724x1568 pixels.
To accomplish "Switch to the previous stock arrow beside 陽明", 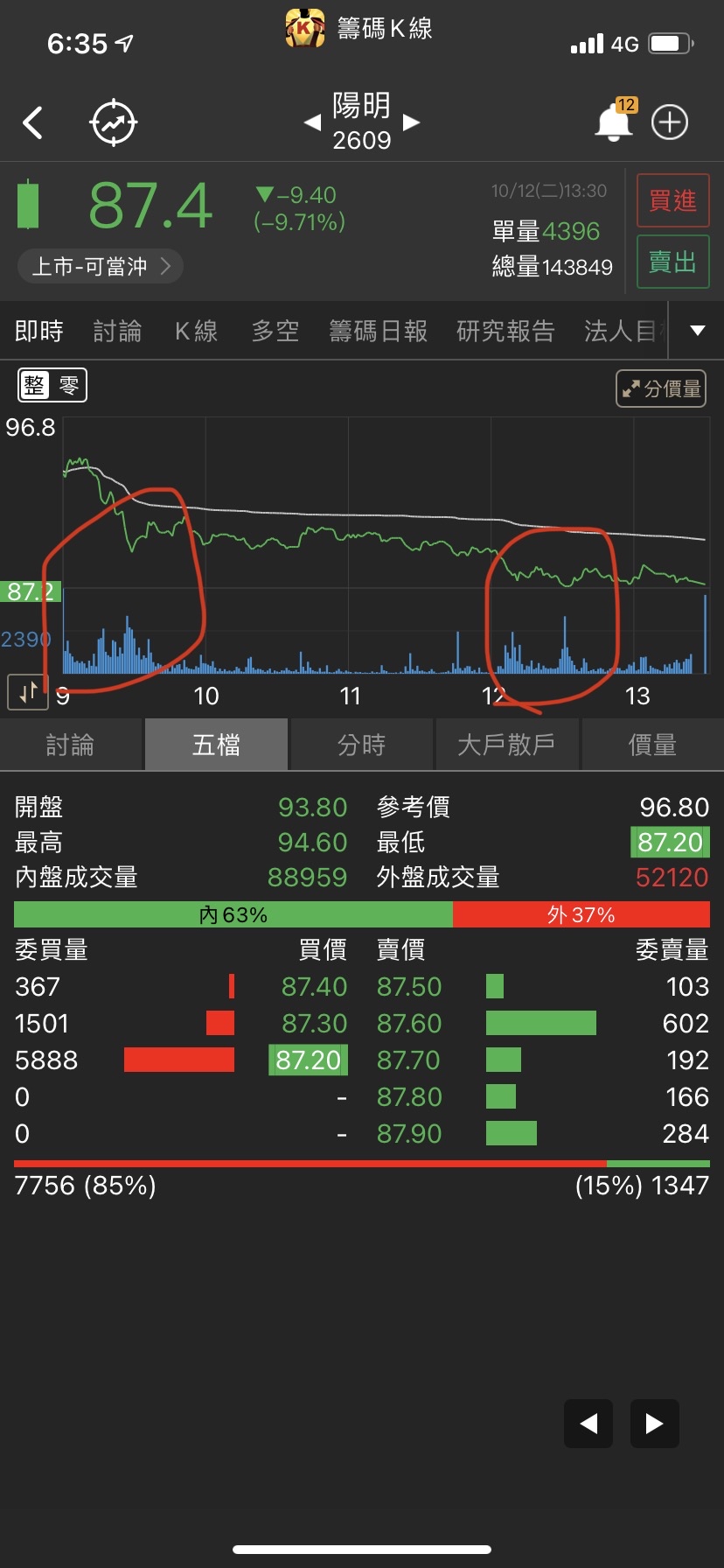I will 312,122.
